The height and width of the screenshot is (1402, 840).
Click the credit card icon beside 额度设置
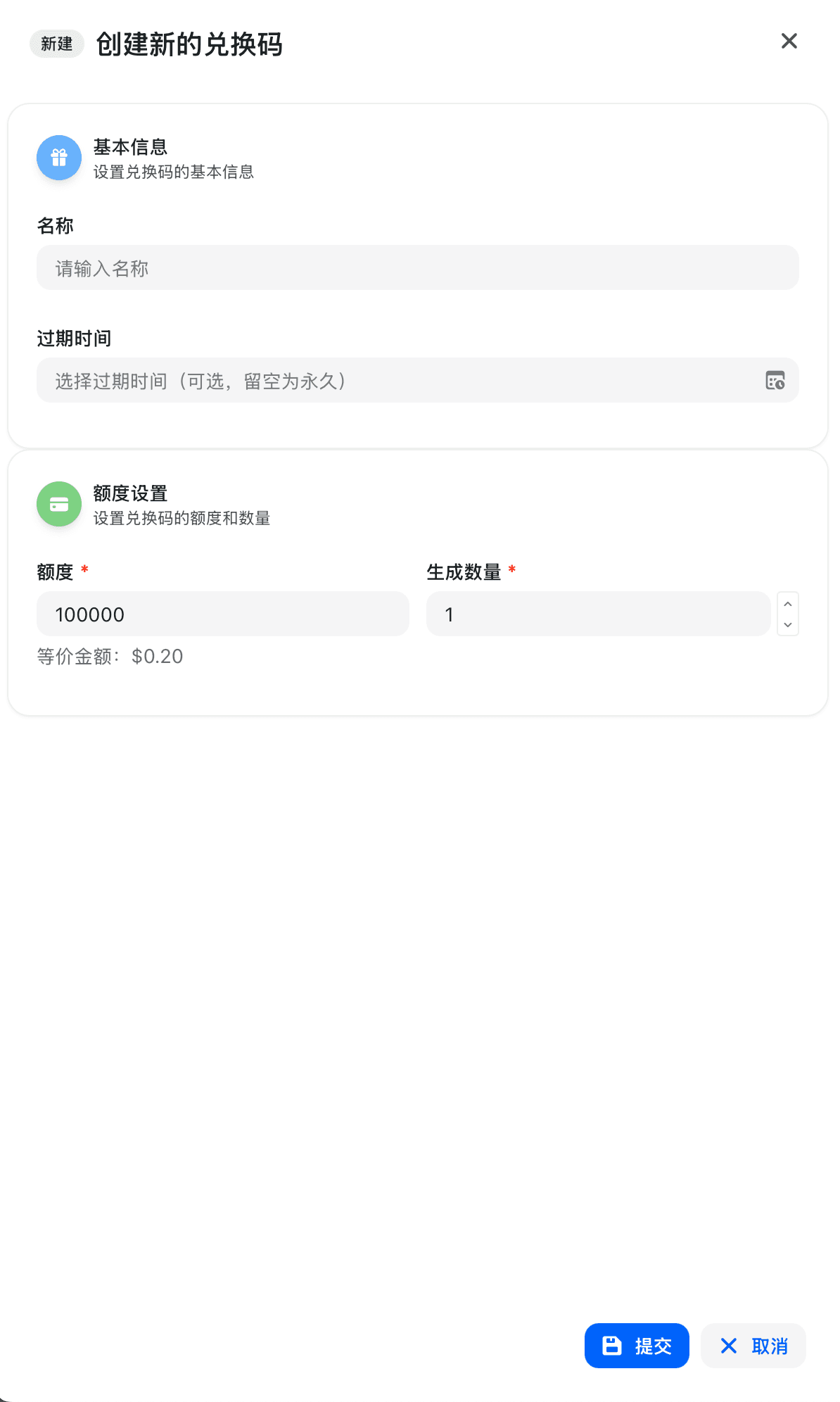click(58, 504)
